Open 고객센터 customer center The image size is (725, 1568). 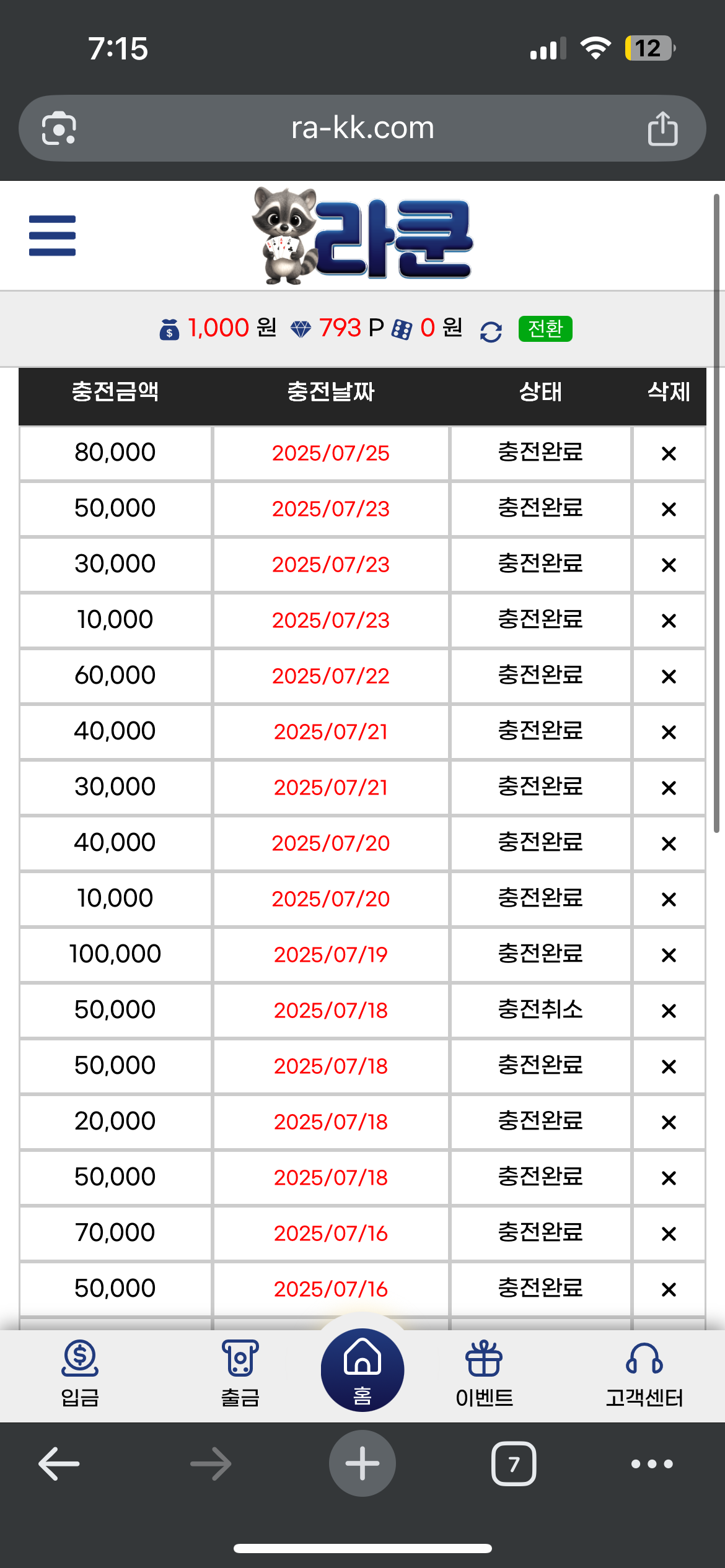[x=644, y=1372]
